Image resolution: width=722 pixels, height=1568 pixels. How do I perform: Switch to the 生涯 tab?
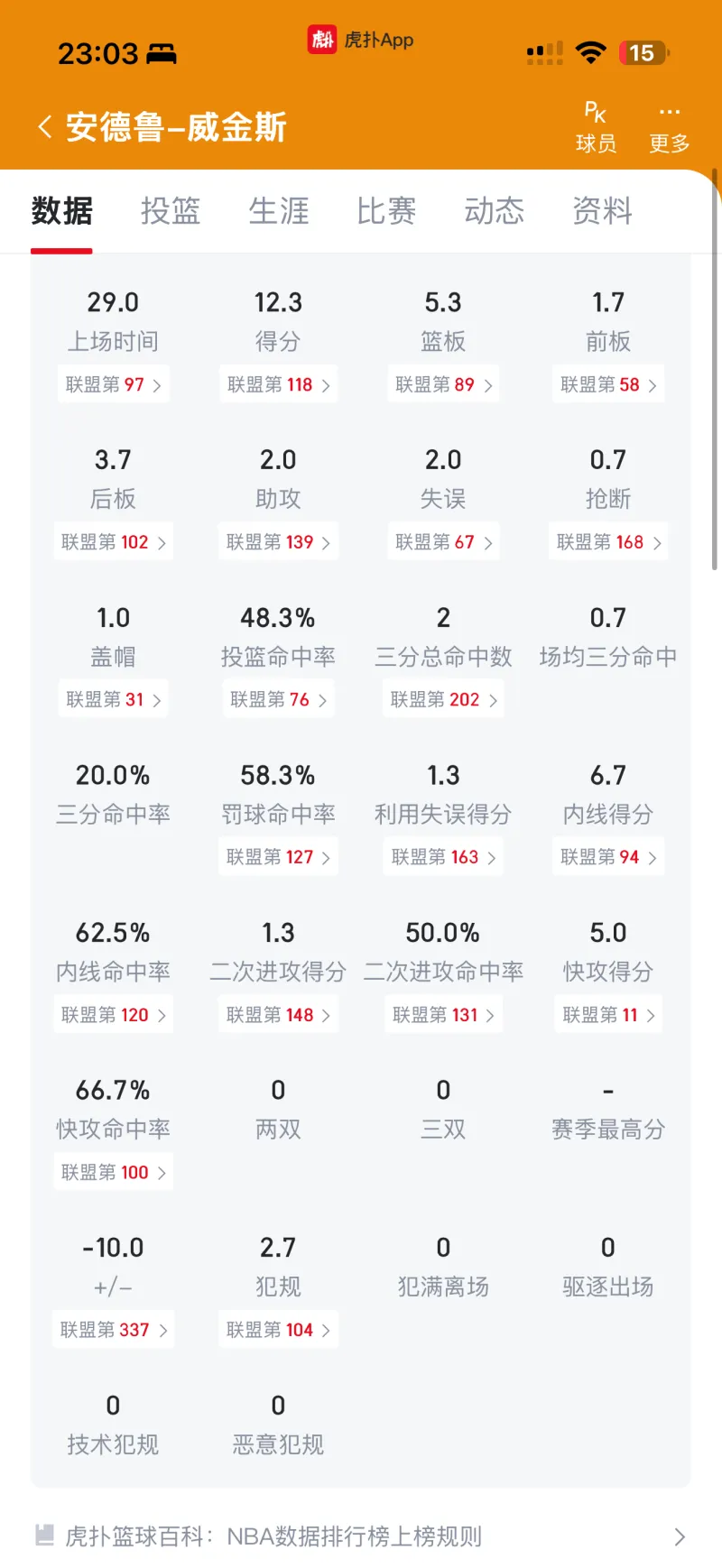(x=278, y=211)
